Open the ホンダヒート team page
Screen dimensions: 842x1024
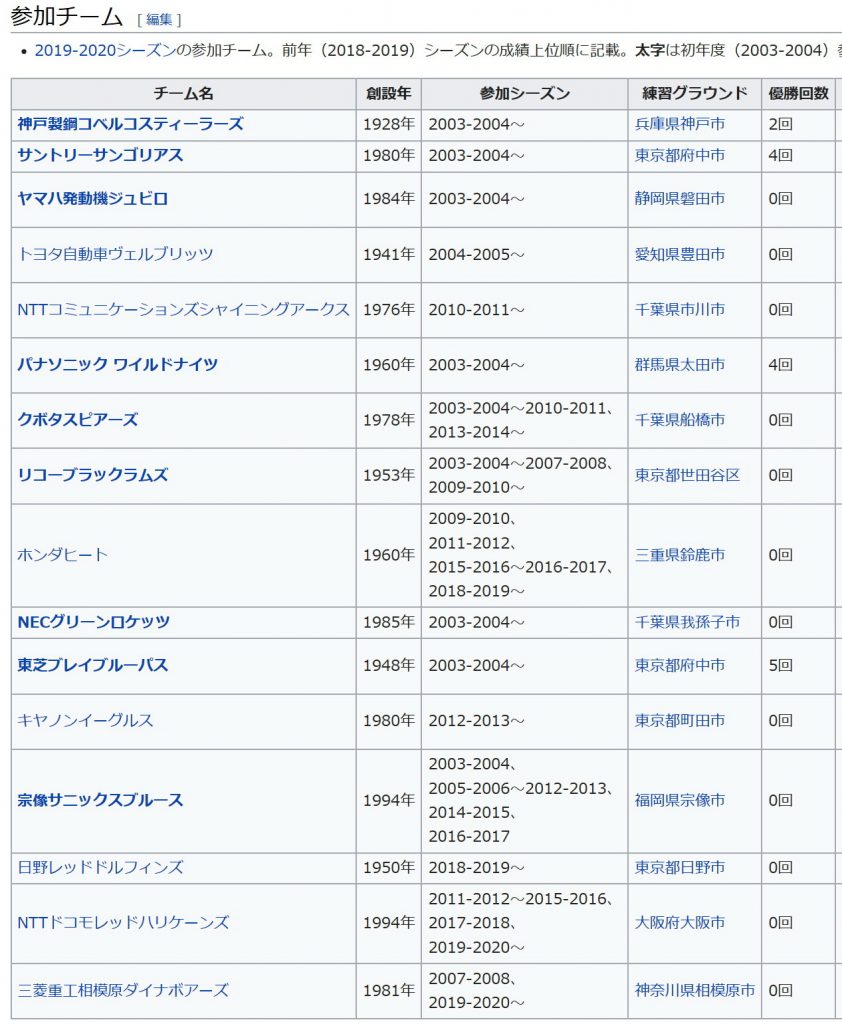tap(62, 555)
